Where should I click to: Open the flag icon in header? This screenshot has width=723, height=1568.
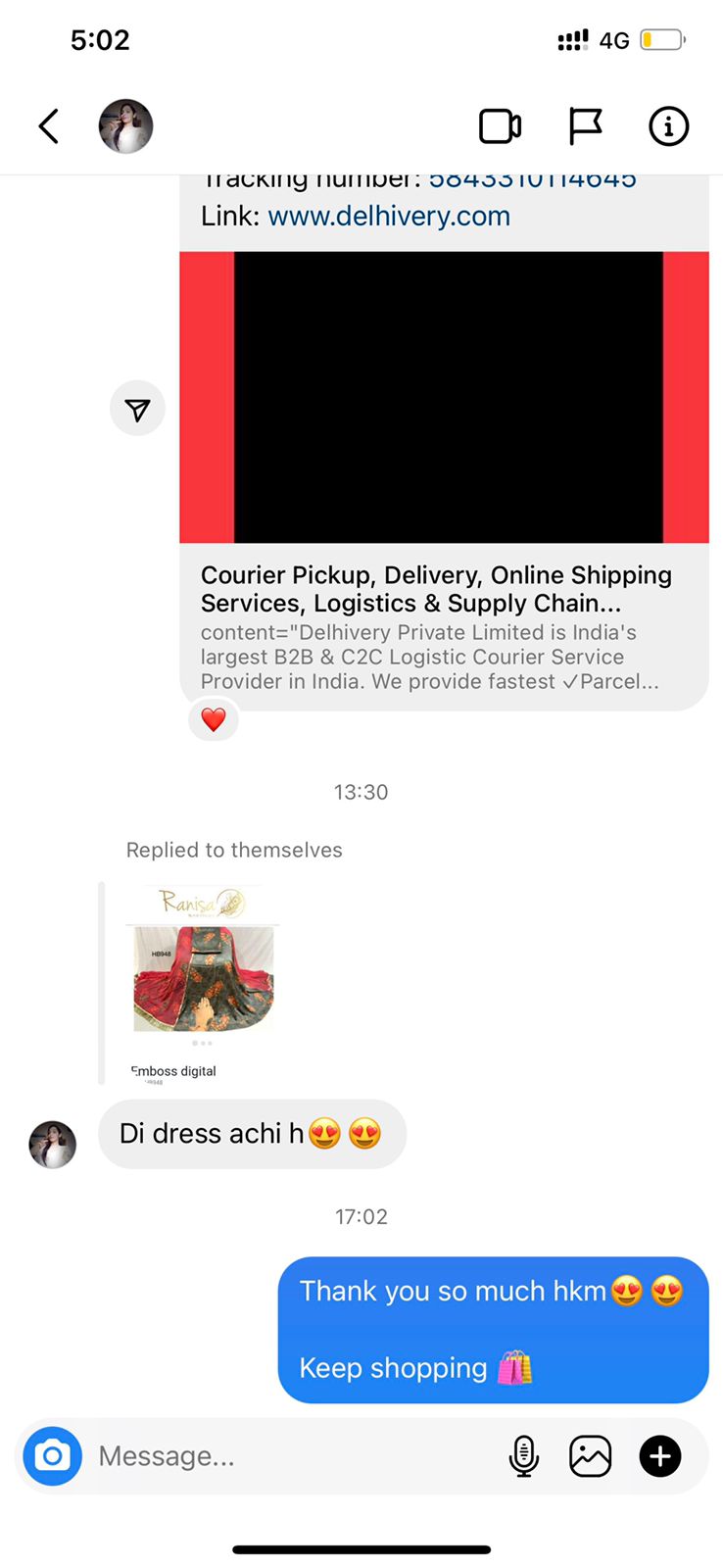pyautogui.click(x=585, y=126)
